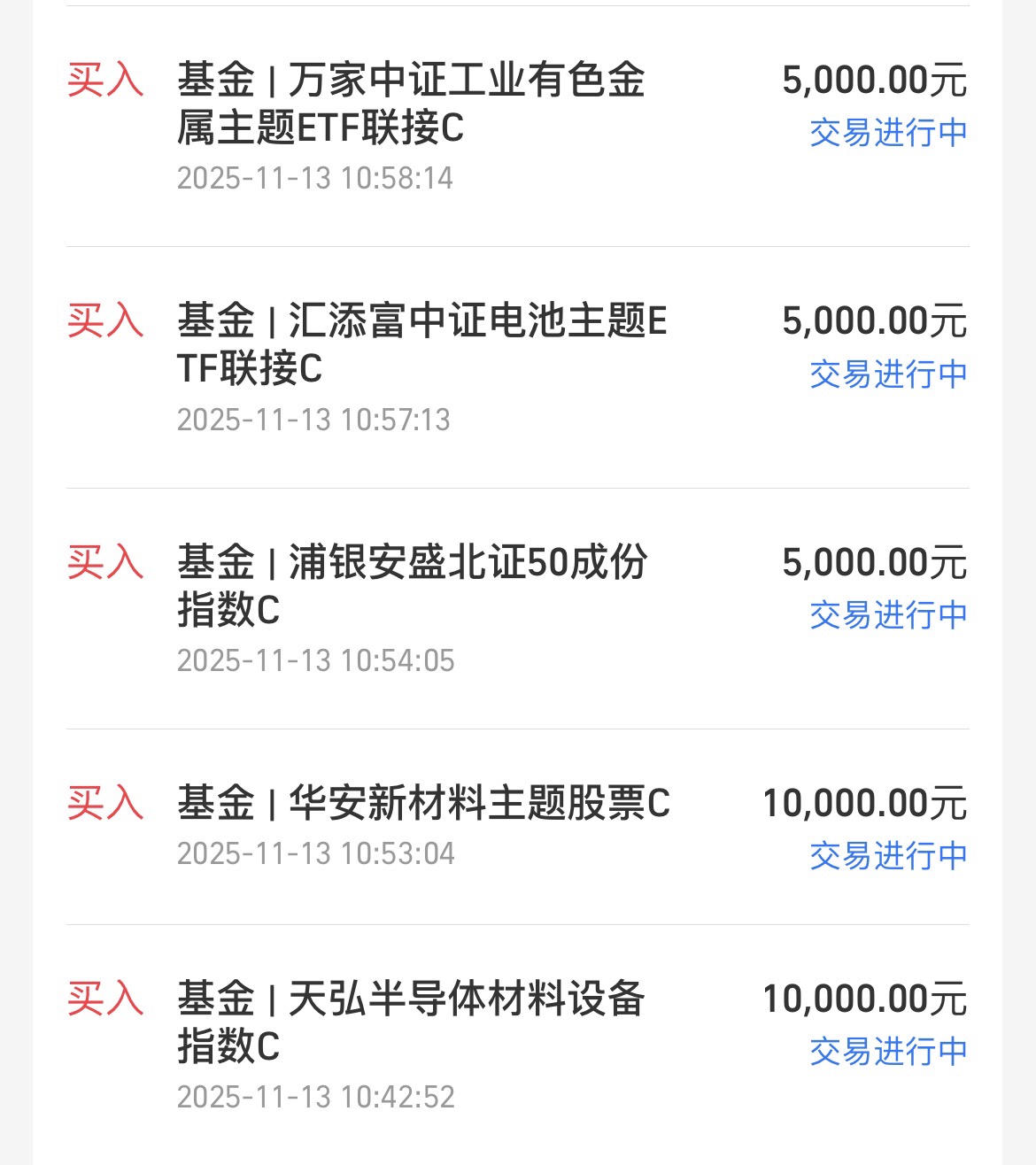Open the 万家中证工业有色金属主题ETF联接C transaction
Viewport: 1036px width, 1165px height.
tap(411, 104)
